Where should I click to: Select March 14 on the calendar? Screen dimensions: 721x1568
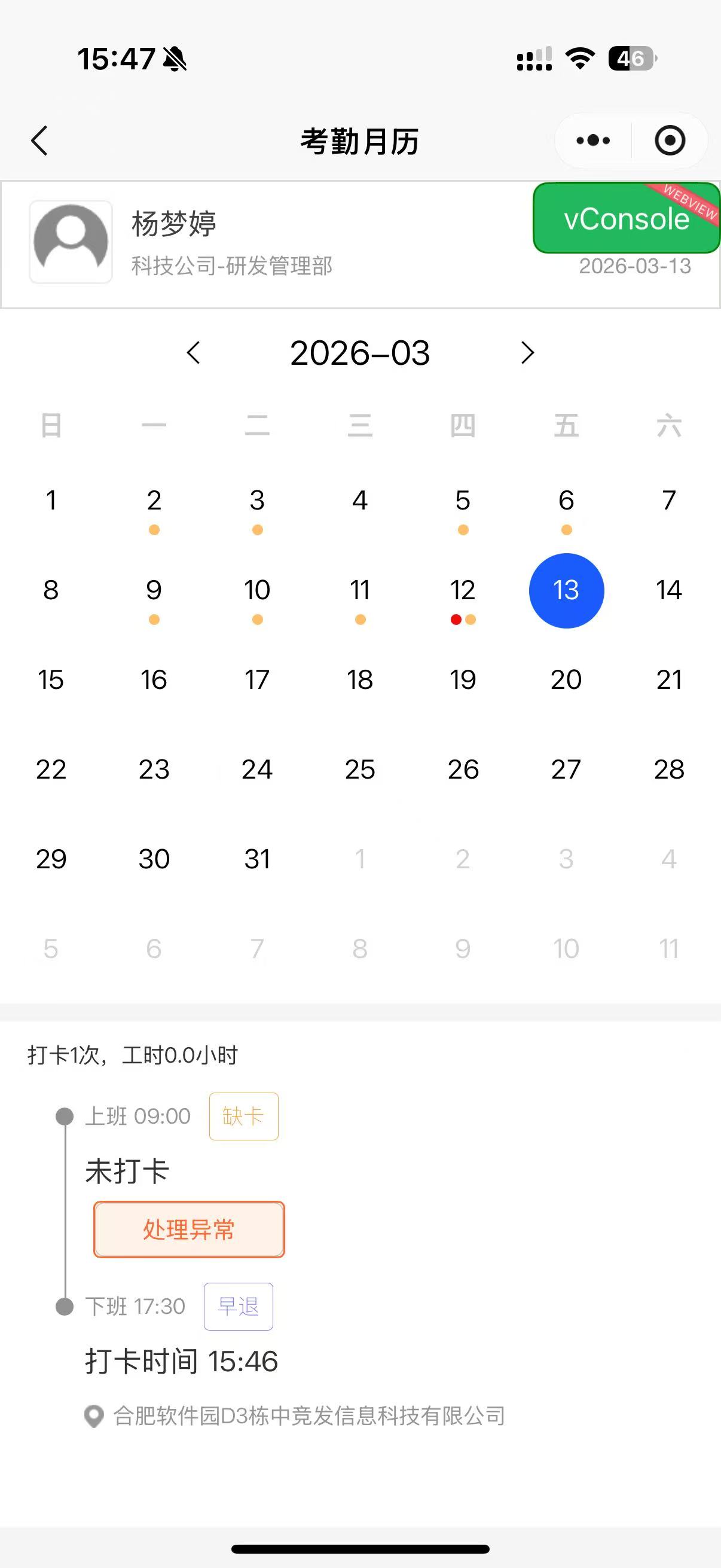tap(668, 590)
